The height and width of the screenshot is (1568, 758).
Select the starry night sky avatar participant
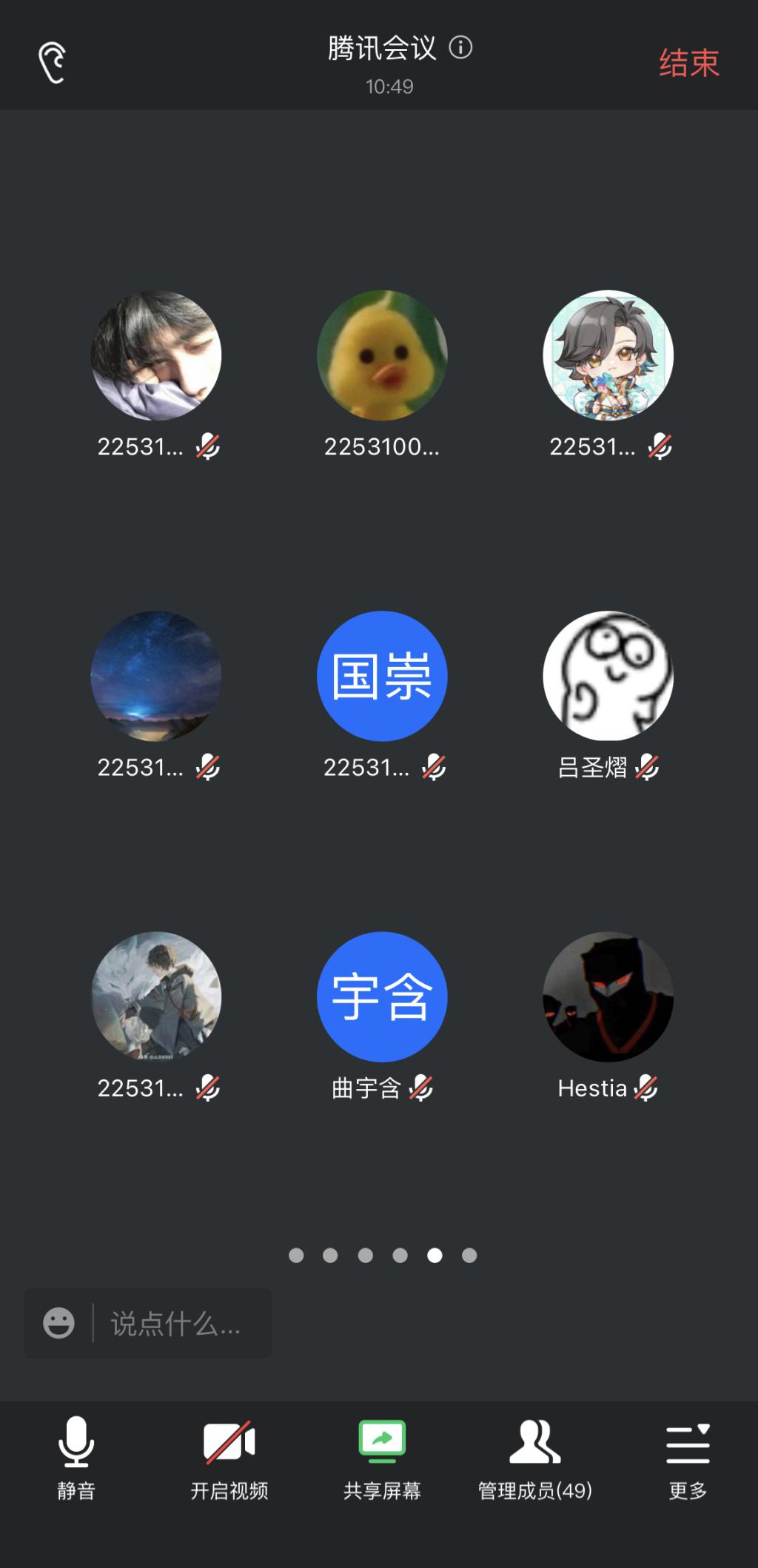tap(156, 675)
